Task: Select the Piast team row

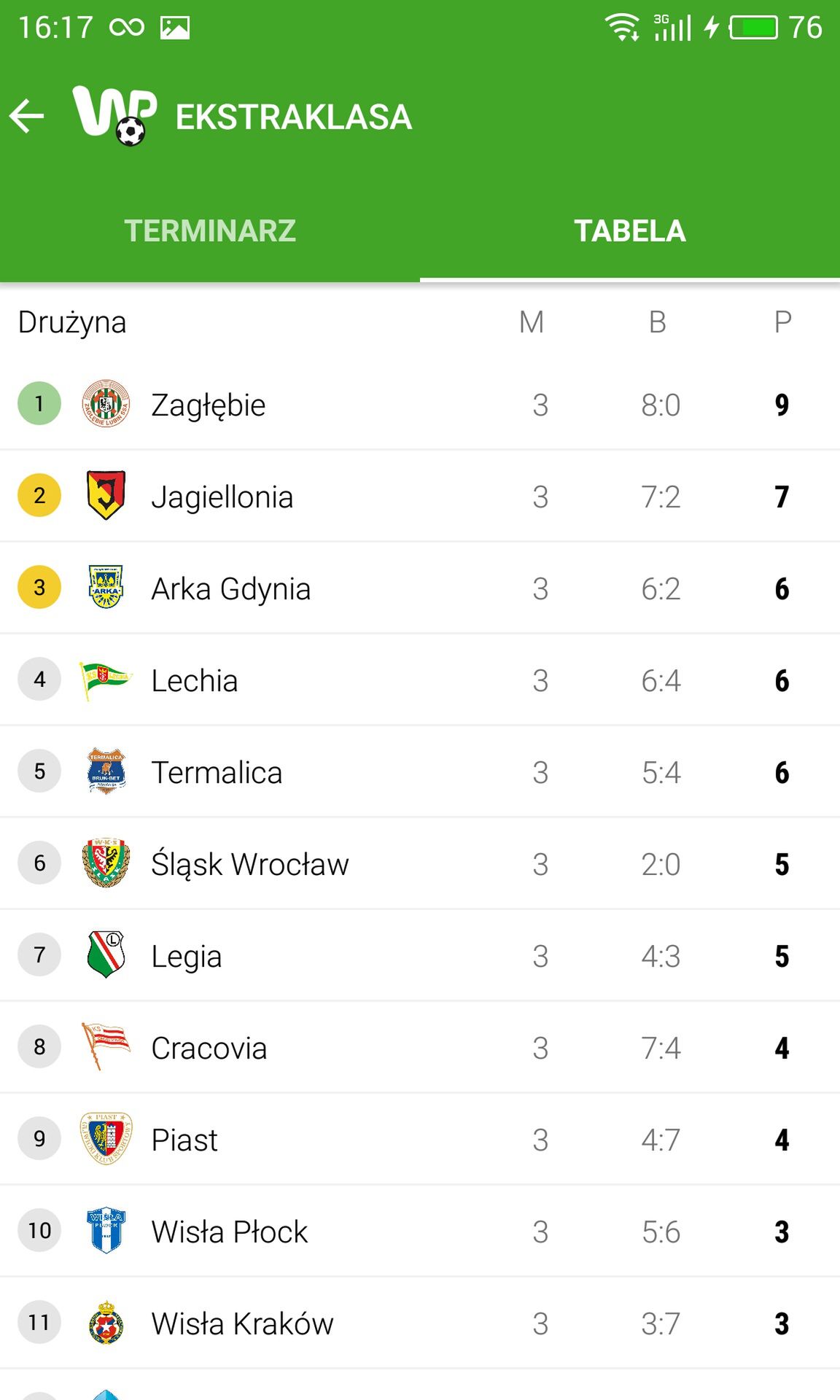Action: tap(420, 1139)
